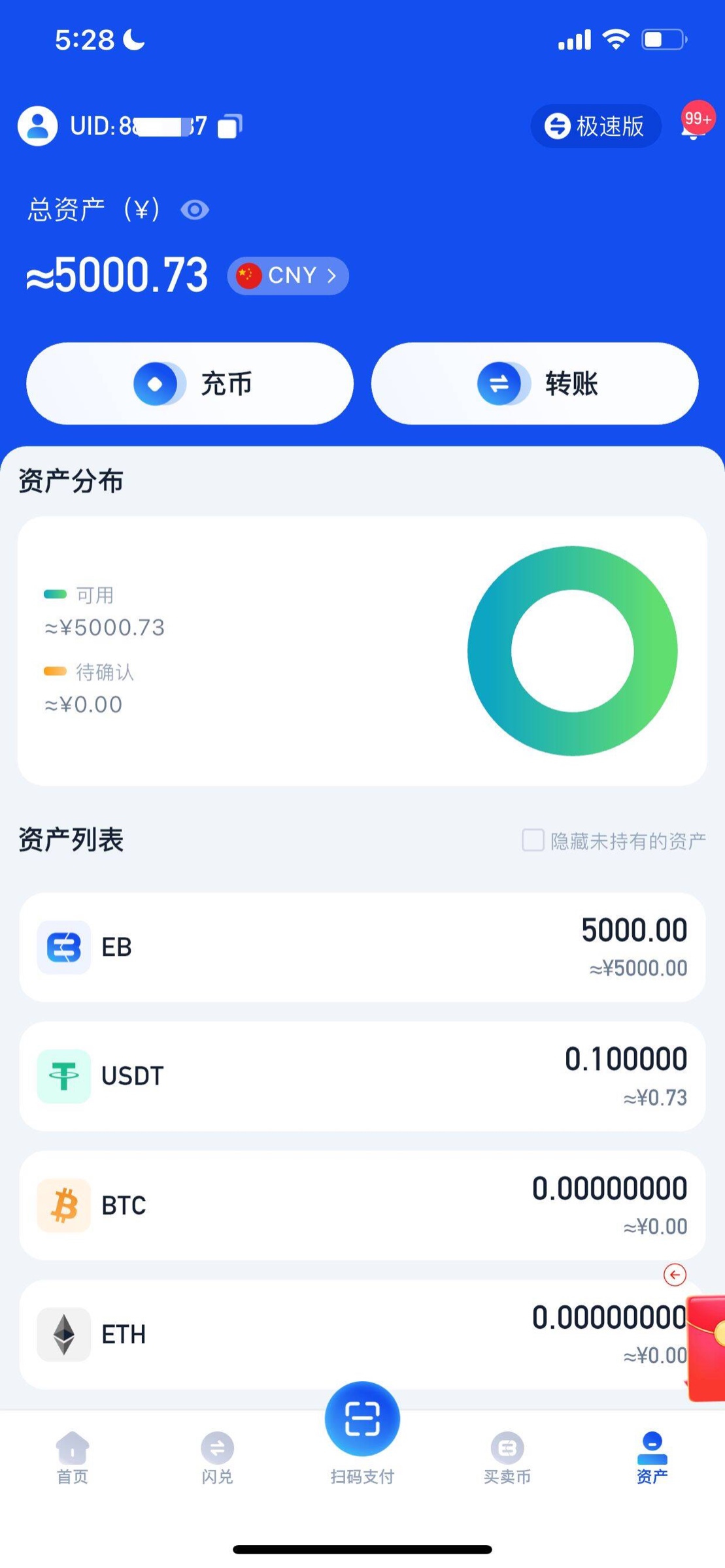725x1568 pixels.
Task: Select the 资产 tab
Action: coord(652,1458)
